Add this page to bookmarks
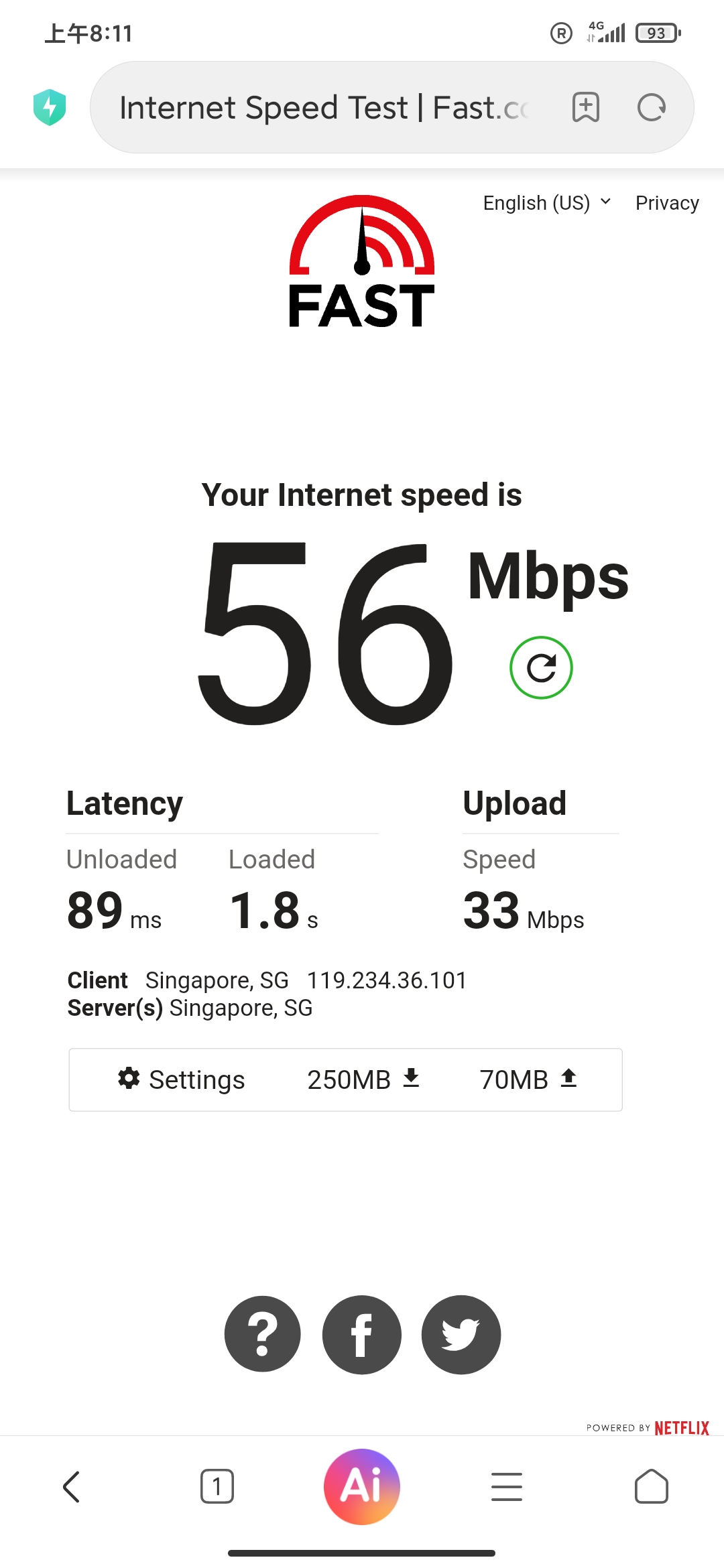Viewport: 724px width, 1568px height. tap(585, 107)
